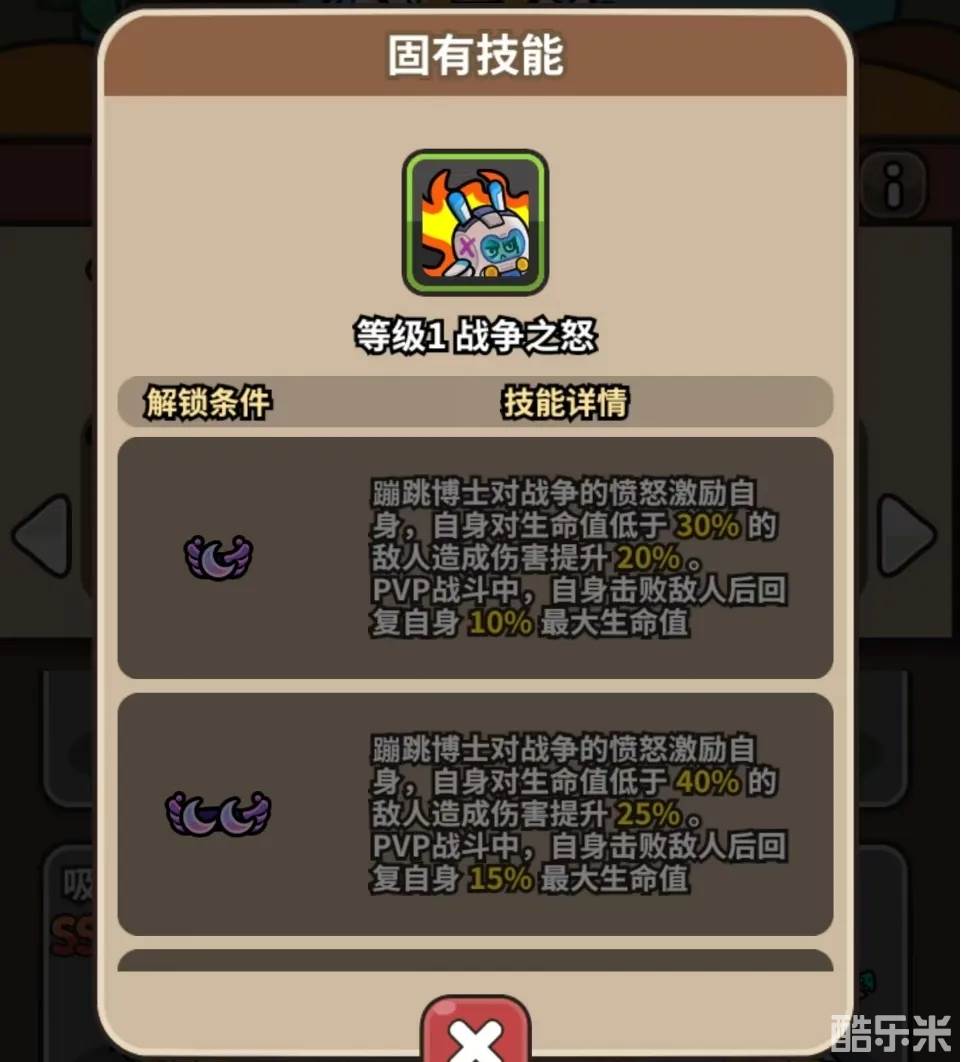This screenshot has height=1062, width=961.
Task: Go to the next character with right arrow
Action: coord(906,535)
